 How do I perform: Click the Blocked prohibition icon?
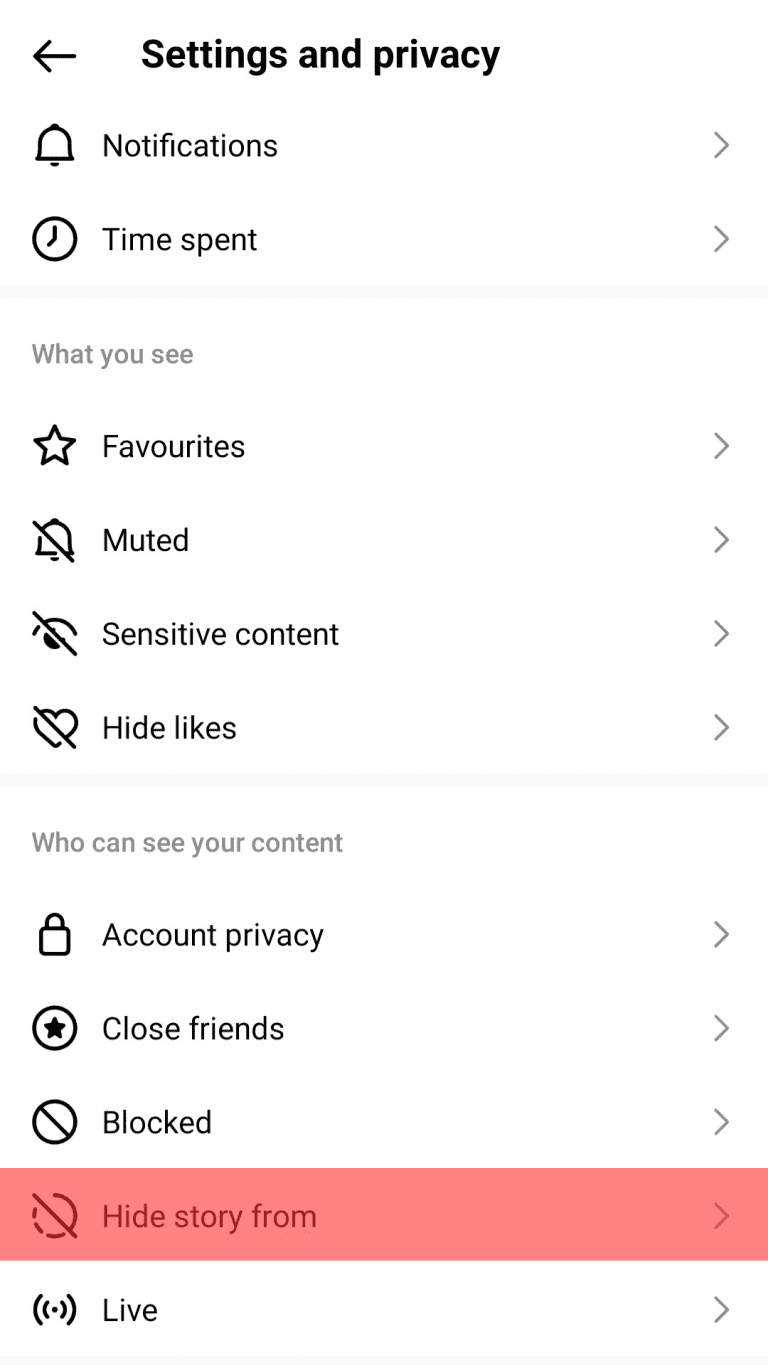click(x=54, y=1122)
